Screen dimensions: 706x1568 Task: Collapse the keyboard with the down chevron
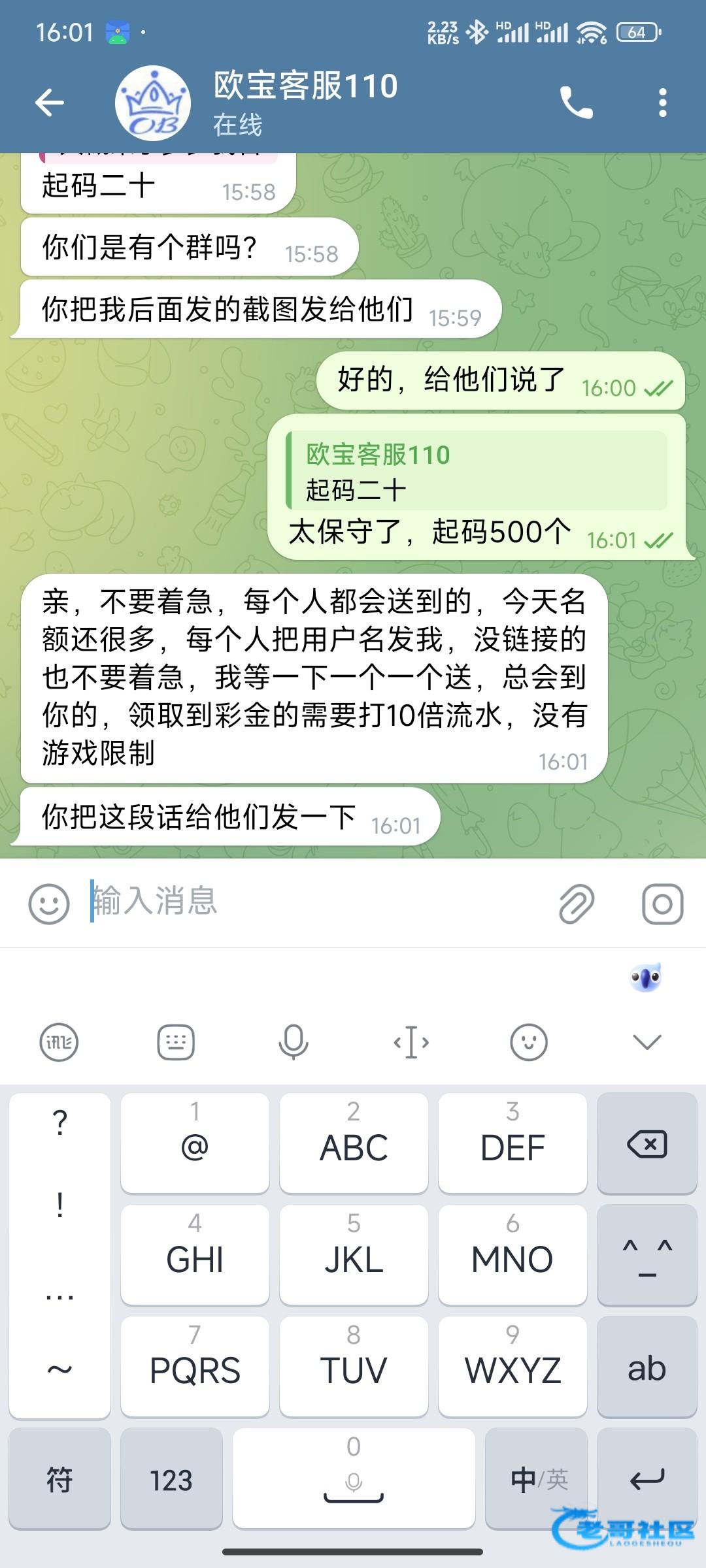647,1041
